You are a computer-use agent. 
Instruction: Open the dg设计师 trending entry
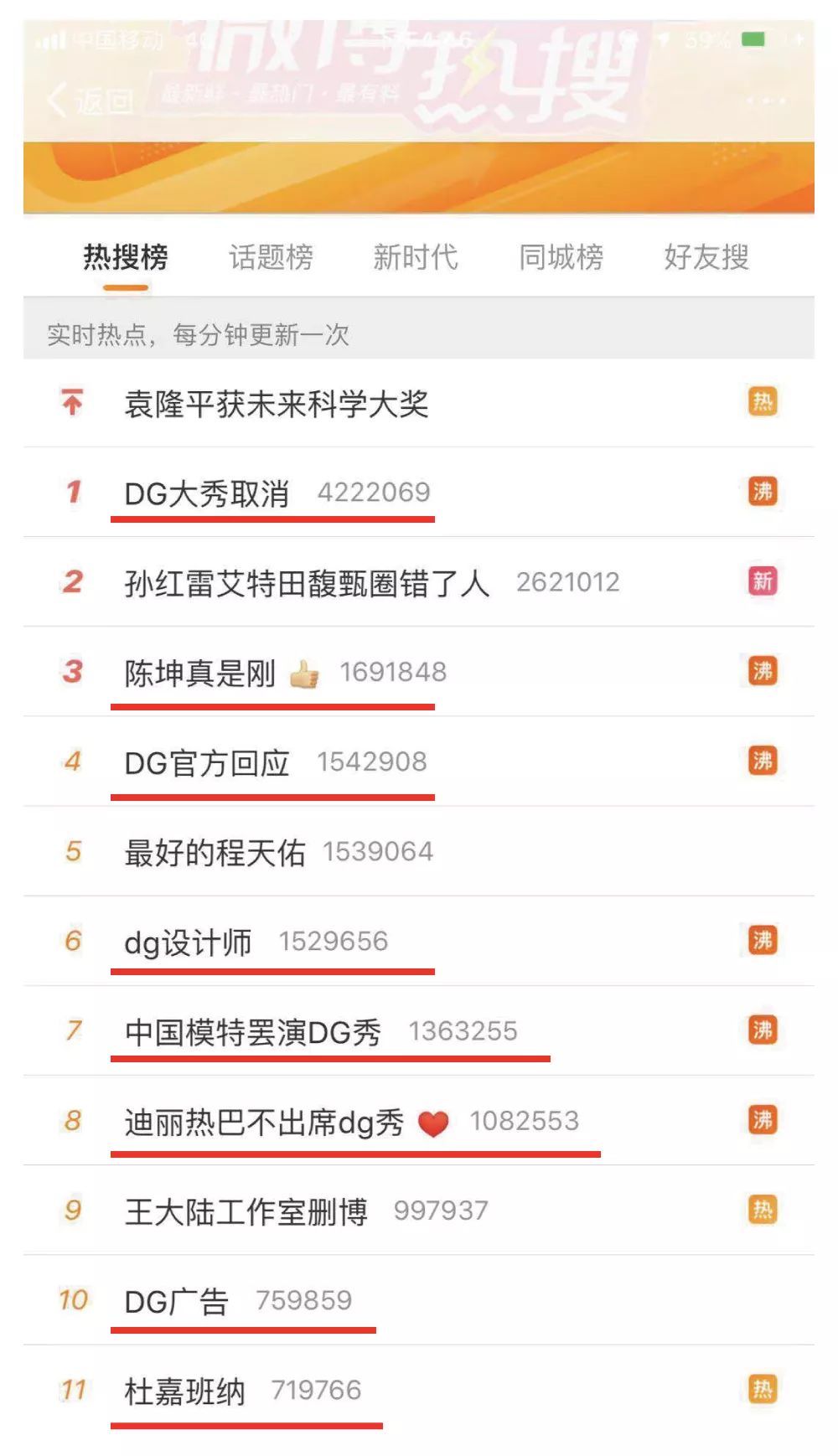pos(419,942)
